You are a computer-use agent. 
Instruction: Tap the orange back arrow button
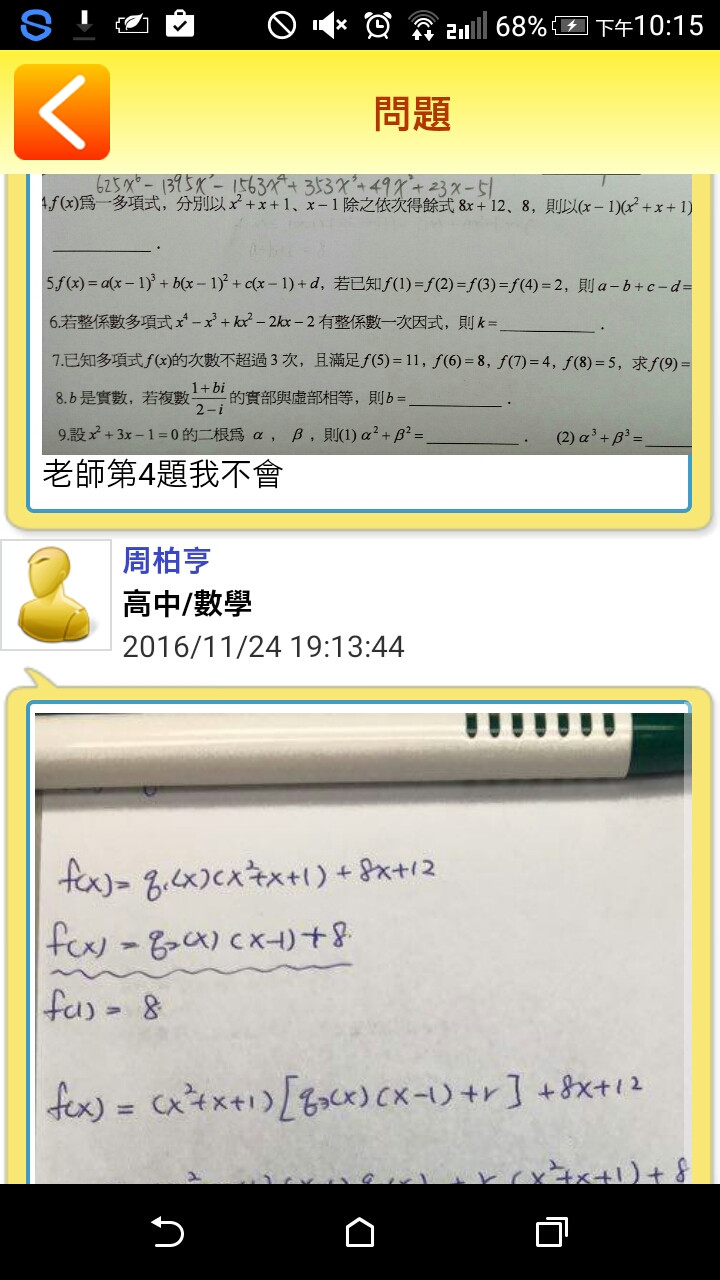tap(62, 112)
